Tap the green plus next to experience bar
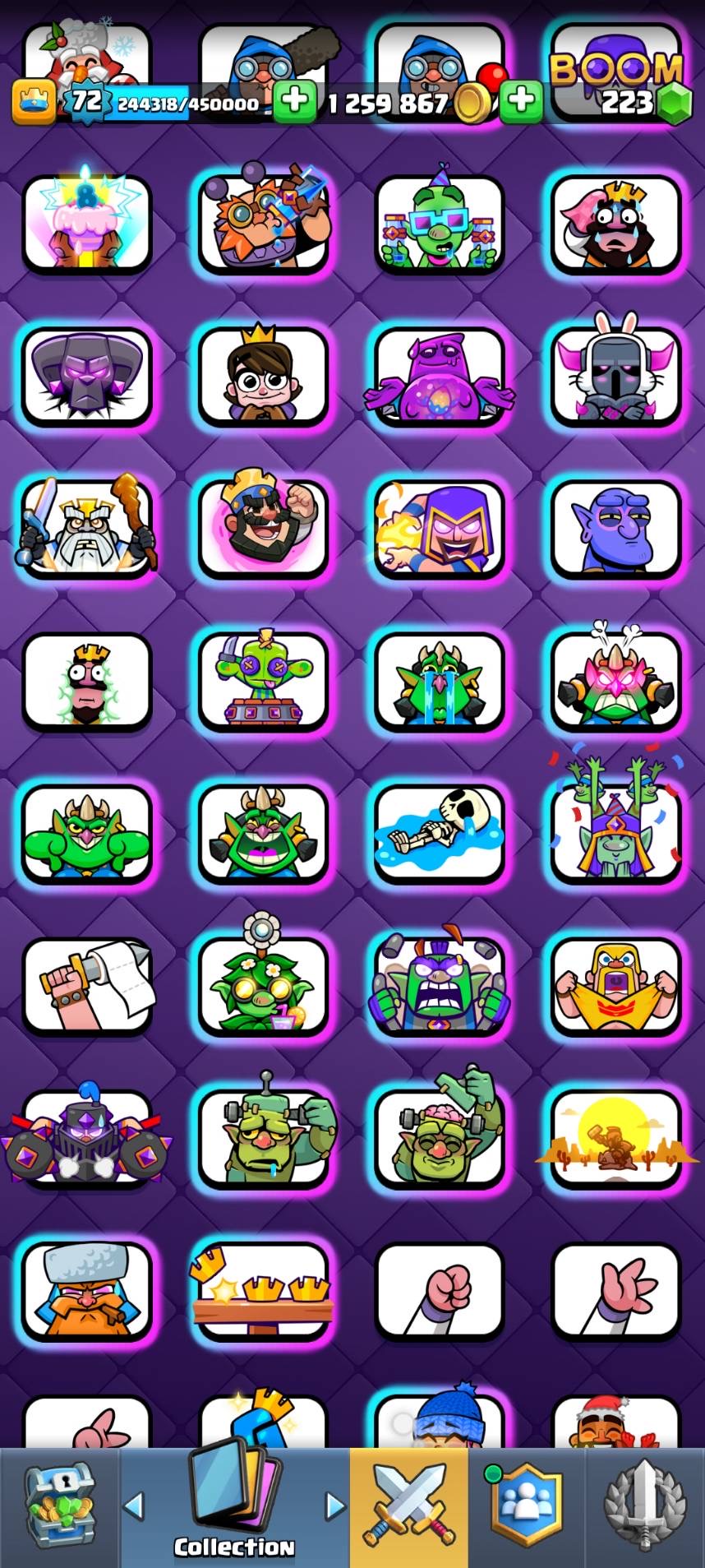Screen dimensions: 705x1568 [294, 101]
